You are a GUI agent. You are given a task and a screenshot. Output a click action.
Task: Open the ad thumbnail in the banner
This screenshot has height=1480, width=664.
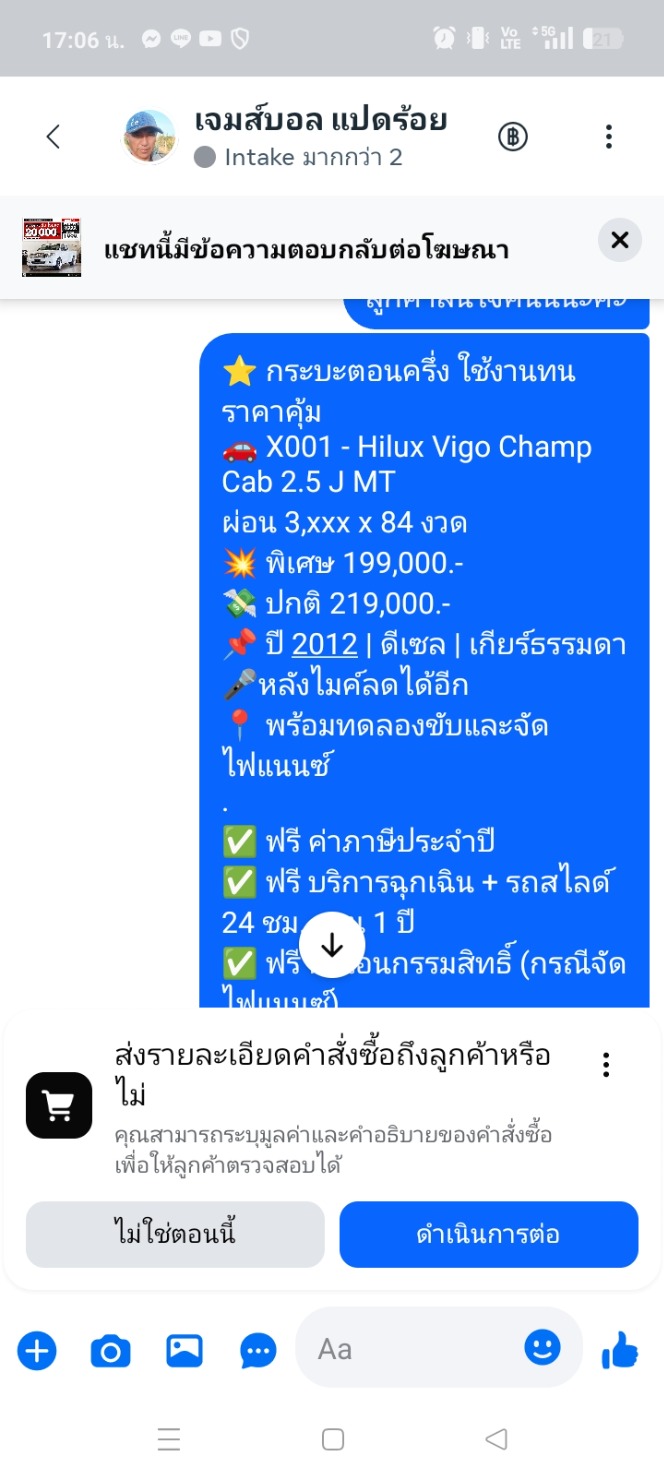click(x=51, y=246)
